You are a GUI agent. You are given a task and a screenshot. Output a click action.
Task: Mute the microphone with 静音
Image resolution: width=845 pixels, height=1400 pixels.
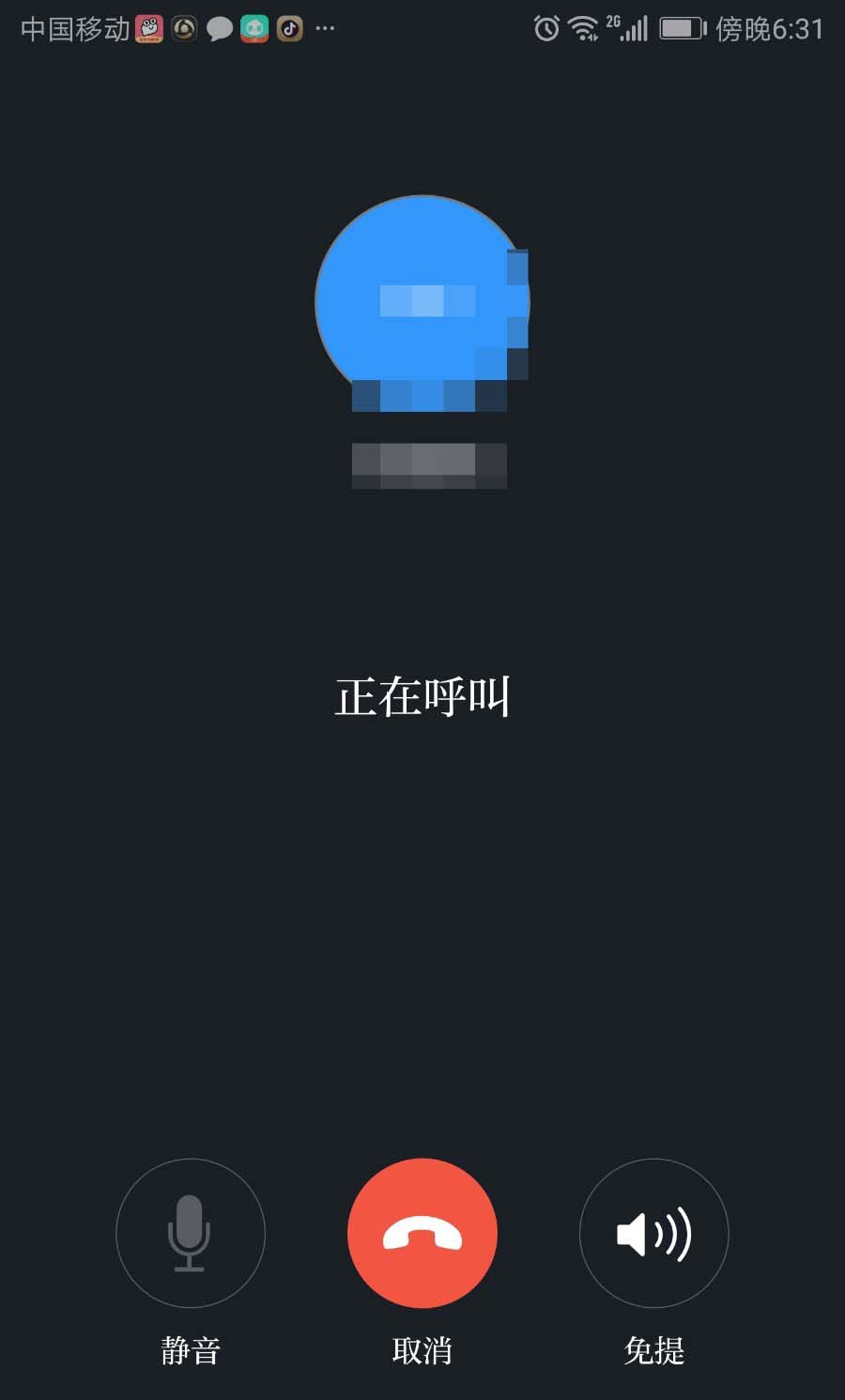point(190,1232)
